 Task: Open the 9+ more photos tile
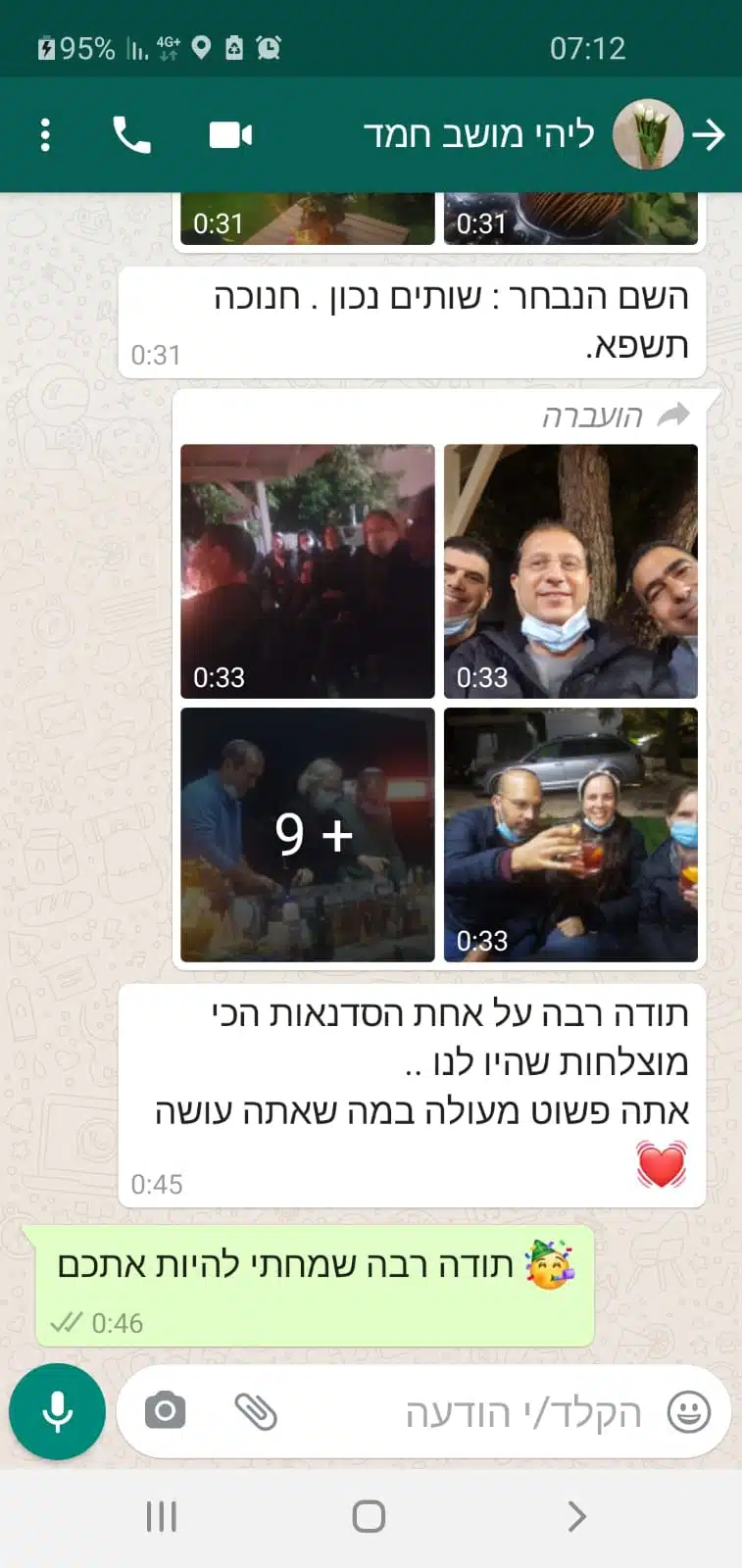pyautogui.click(x=308, y=835)
